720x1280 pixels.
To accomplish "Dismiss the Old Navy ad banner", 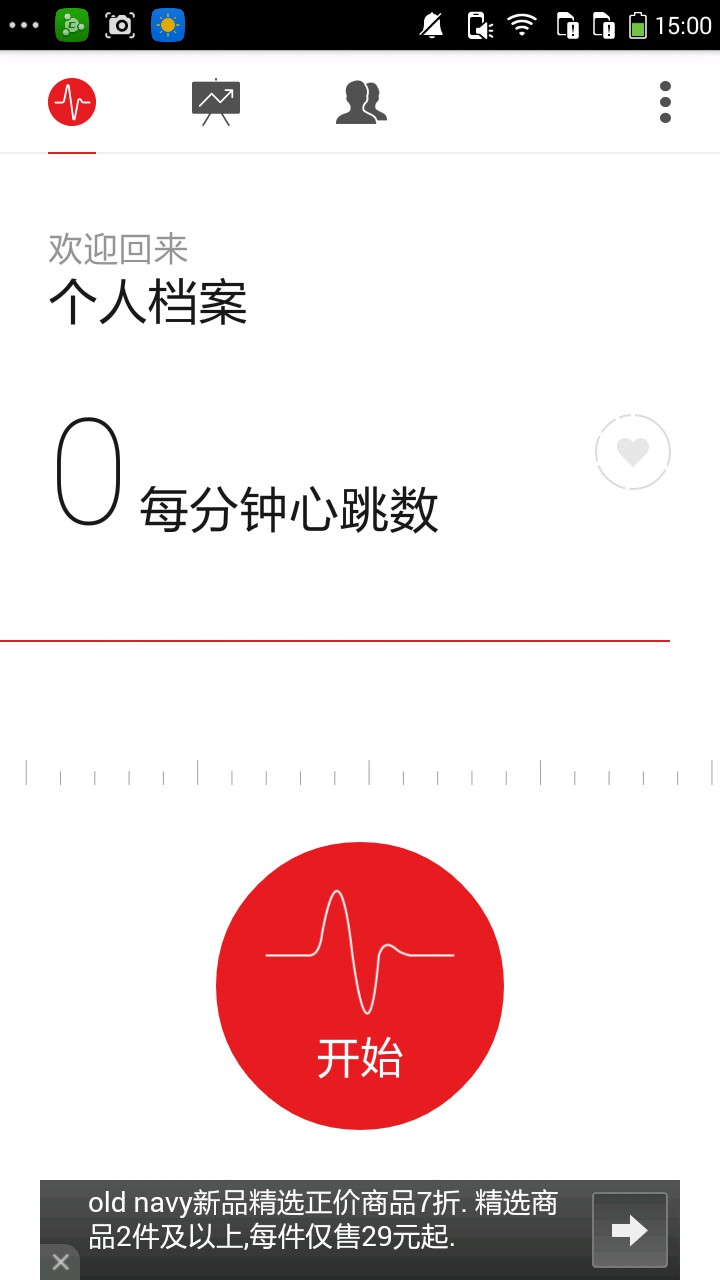I will coord(60,1262).
